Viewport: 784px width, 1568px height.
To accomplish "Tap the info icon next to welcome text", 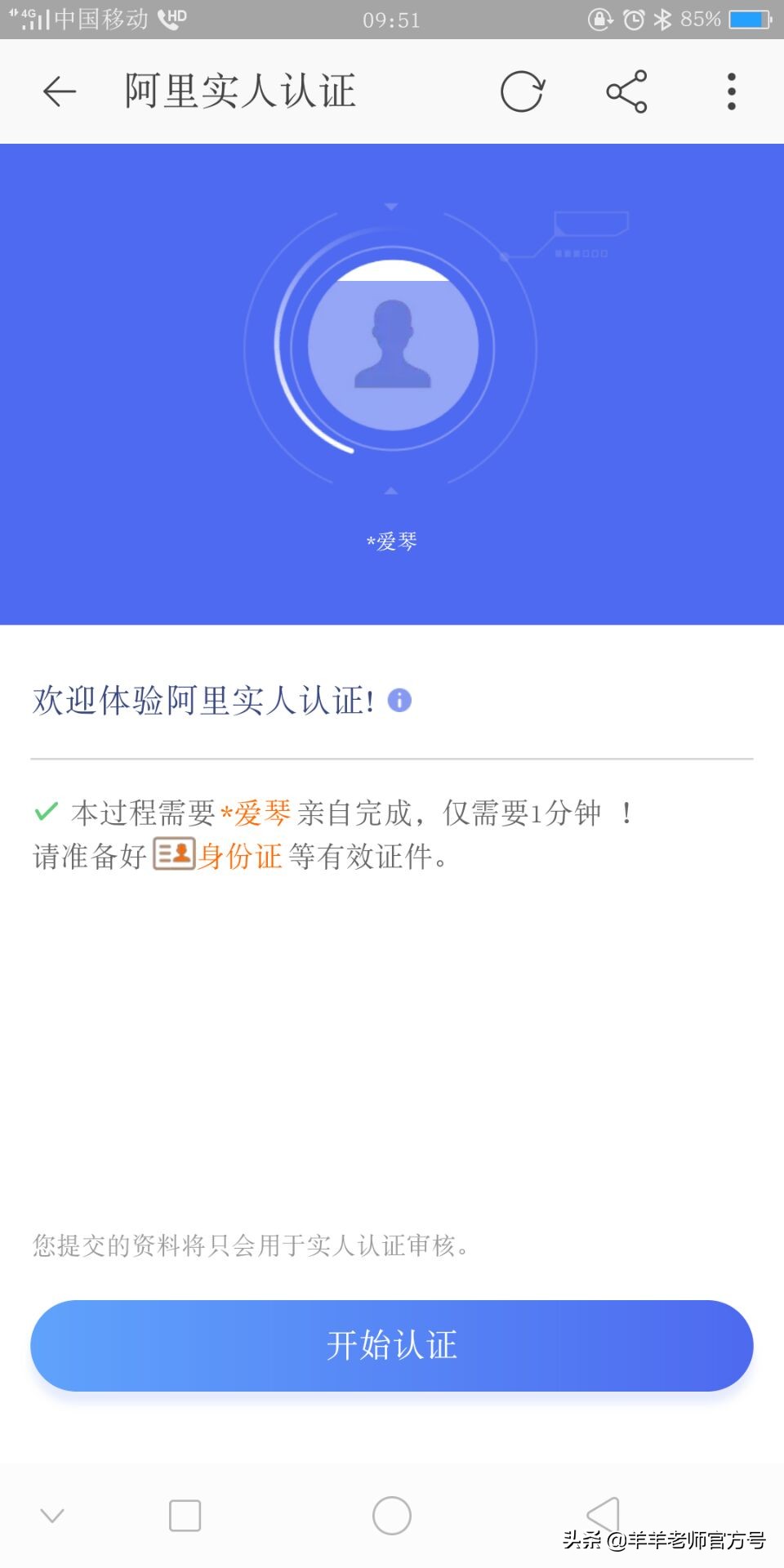I will 399,700.
